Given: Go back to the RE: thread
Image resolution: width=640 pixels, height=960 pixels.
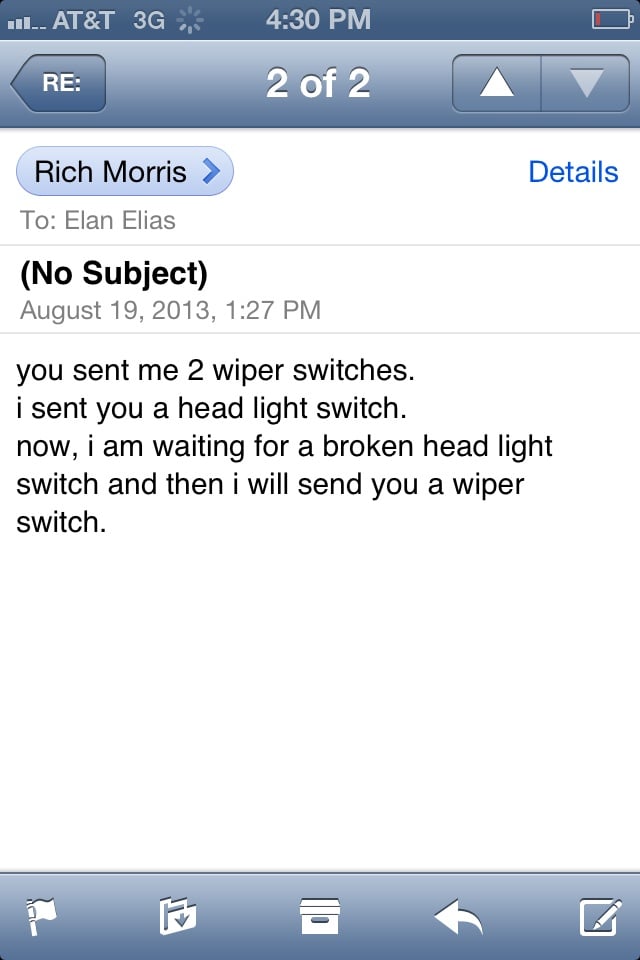Looking at the screenshot, I should [x=58, y=83].
